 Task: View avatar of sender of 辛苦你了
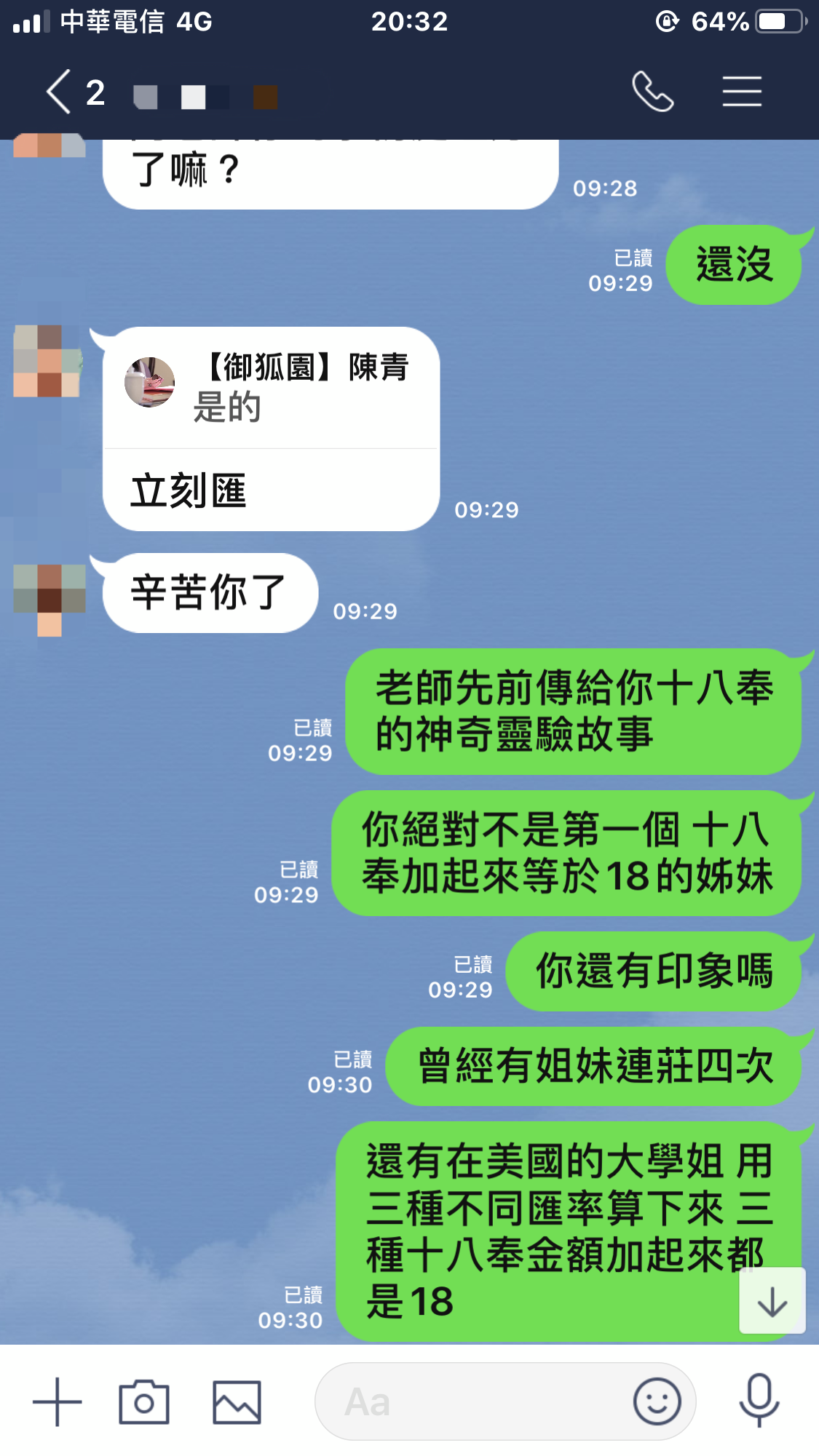click(x=50, y=594)
